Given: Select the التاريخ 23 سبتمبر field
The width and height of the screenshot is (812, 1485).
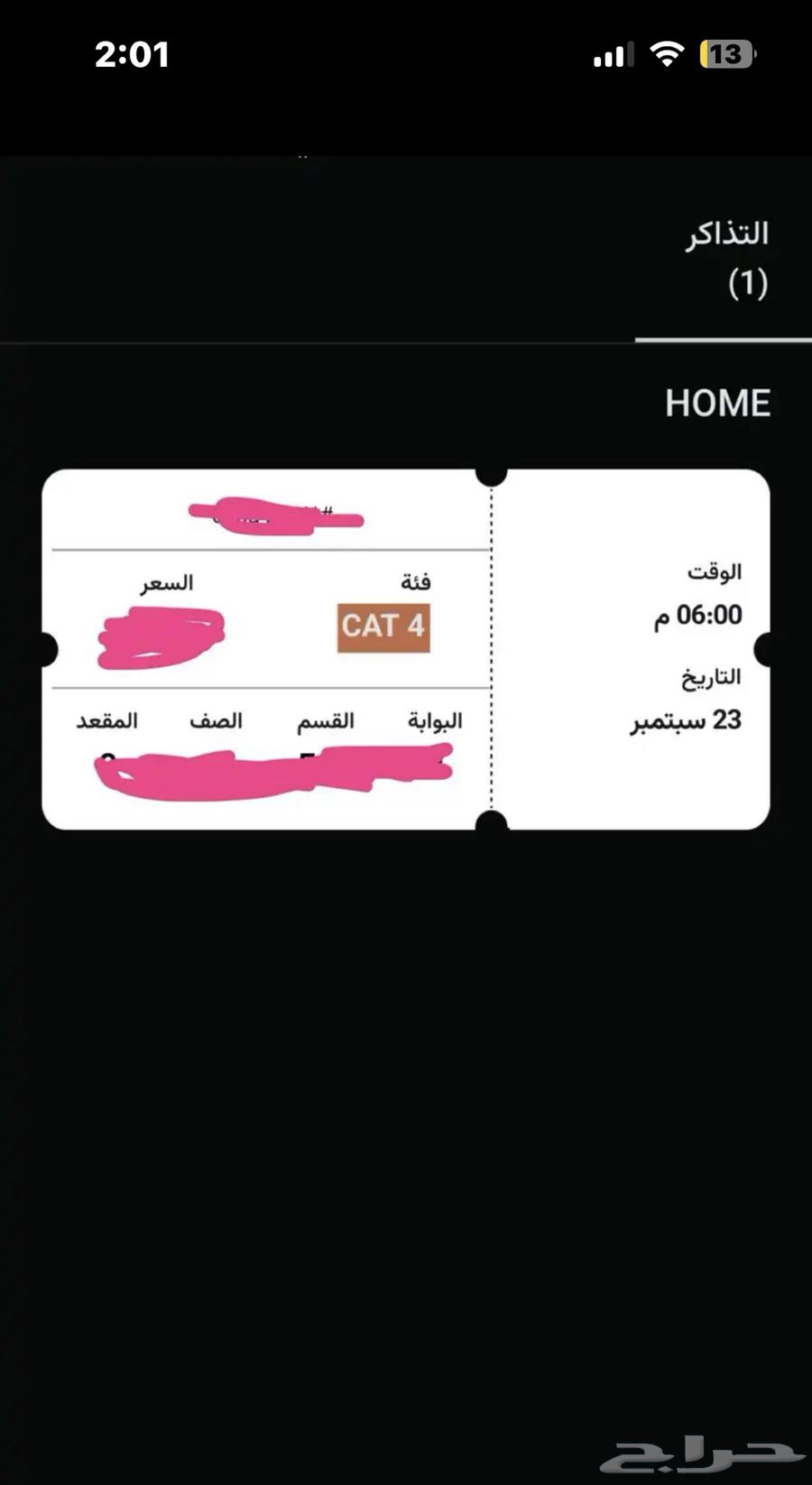Looking at the screenshot, I should [704, 700].
